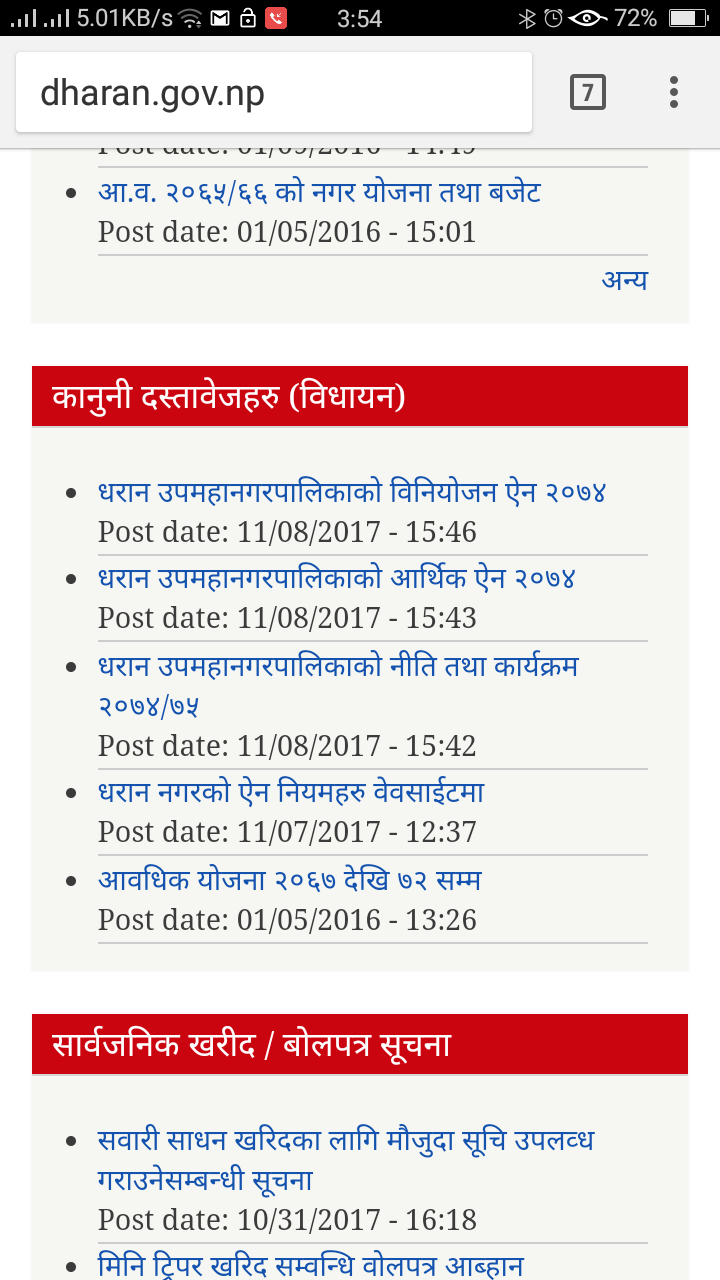Open आ.व. २०६५/६६ को नगर योजना तथा बजेट link
Image resolution: width=720 pixels, height=1280 pixels.
click(319, 192)
